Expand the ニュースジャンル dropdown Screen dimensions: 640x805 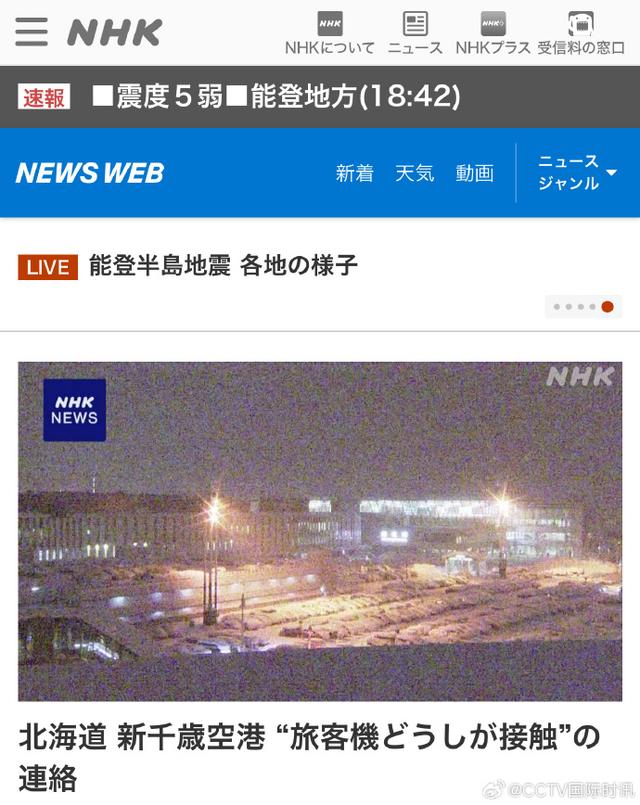(x=578, y=173)
